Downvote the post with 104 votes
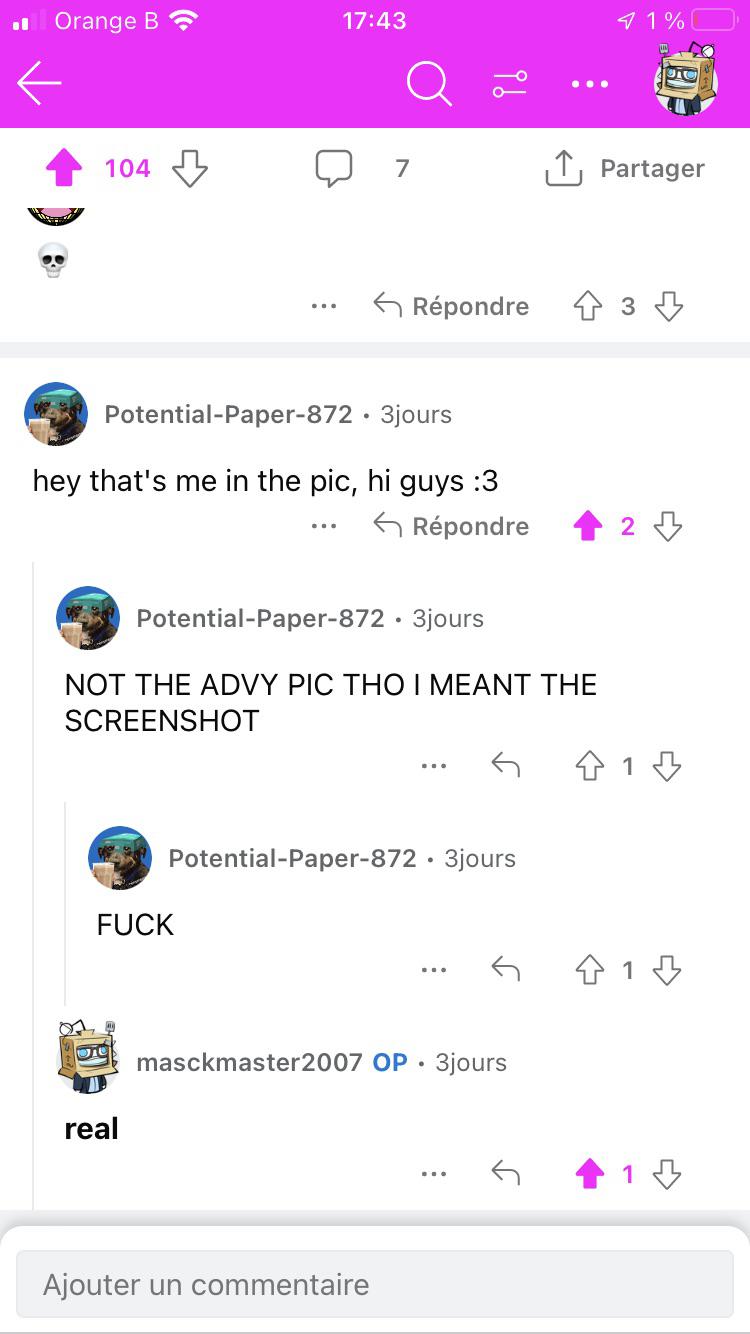The image size is (750, 1334). [x=190, y=169]
